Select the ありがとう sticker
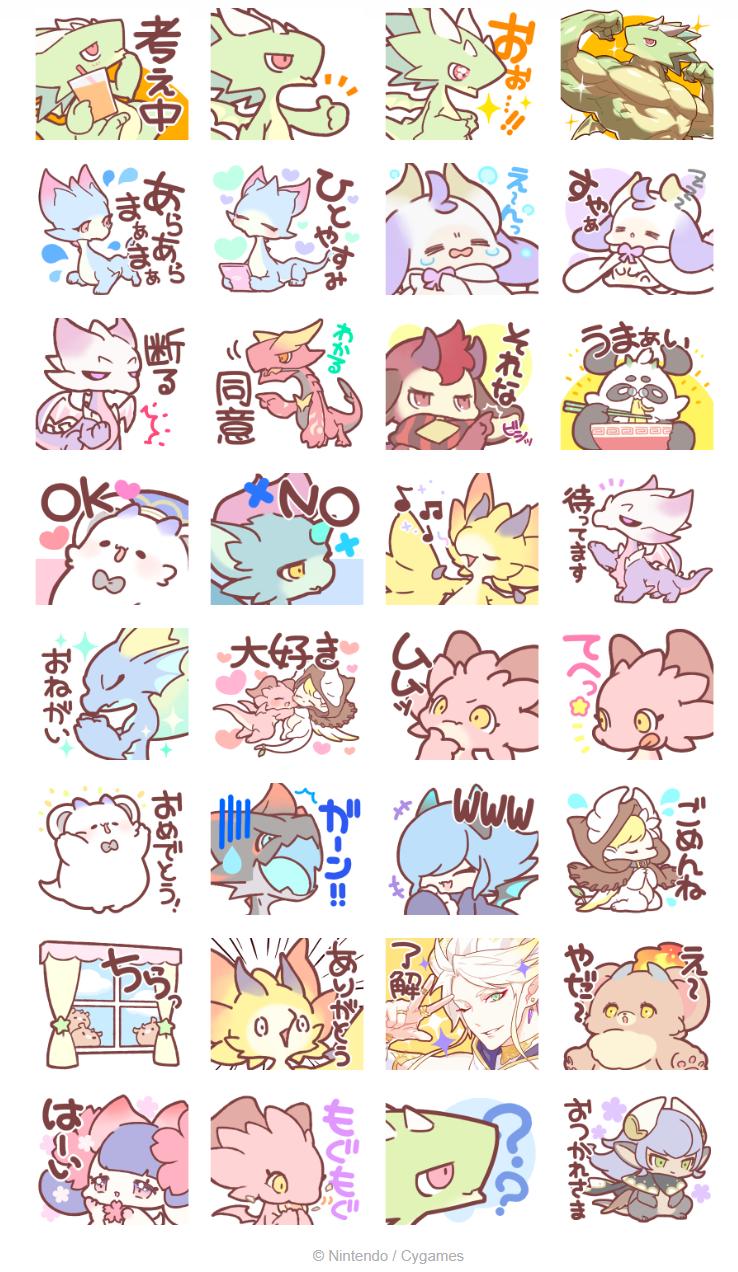This screenshot has width=738, height=1272. 287,1004
